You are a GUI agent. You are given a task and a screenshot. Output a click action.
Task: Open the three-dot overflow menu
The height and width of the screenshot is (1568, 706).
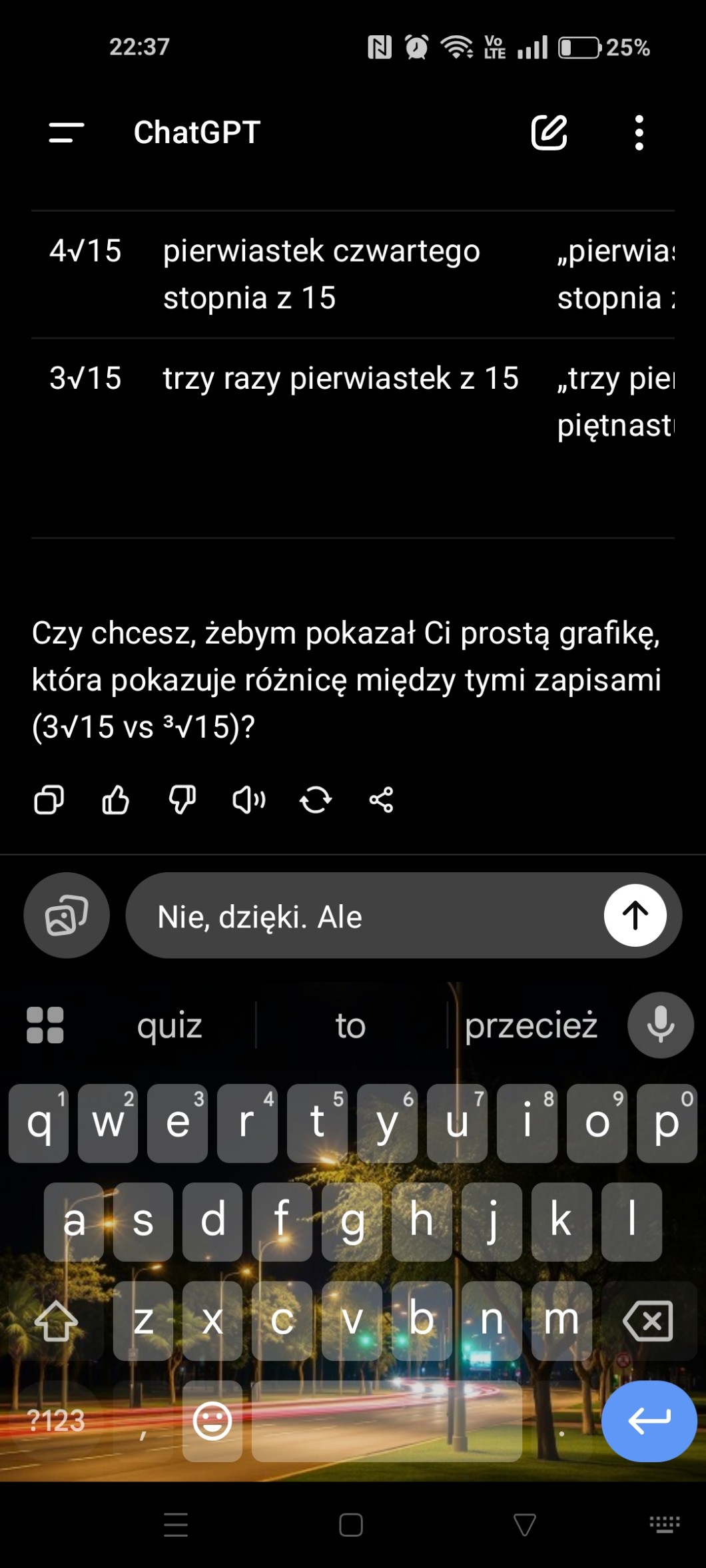pyautogui.click(x=639, y=132)
